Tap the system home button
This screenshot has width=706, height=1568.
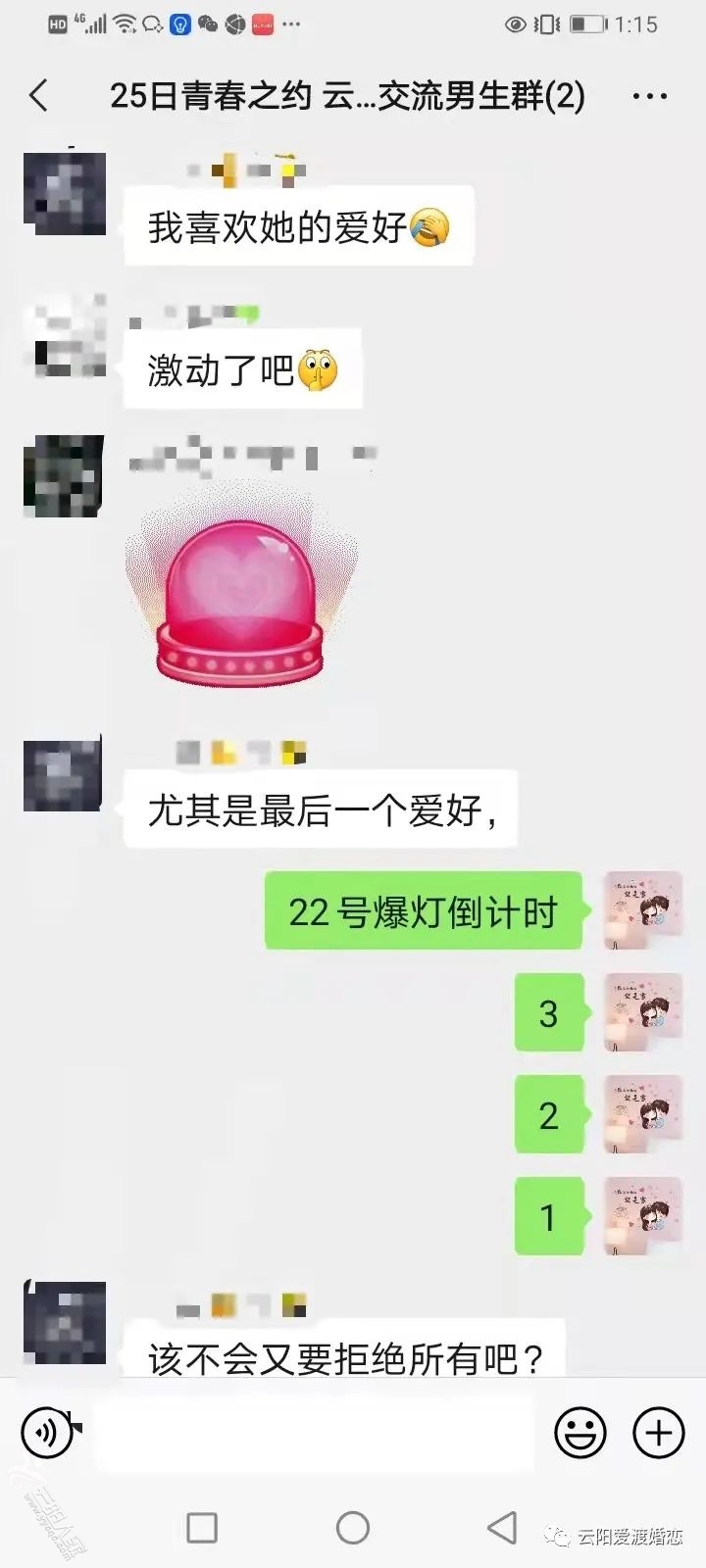click(353, 1527)
